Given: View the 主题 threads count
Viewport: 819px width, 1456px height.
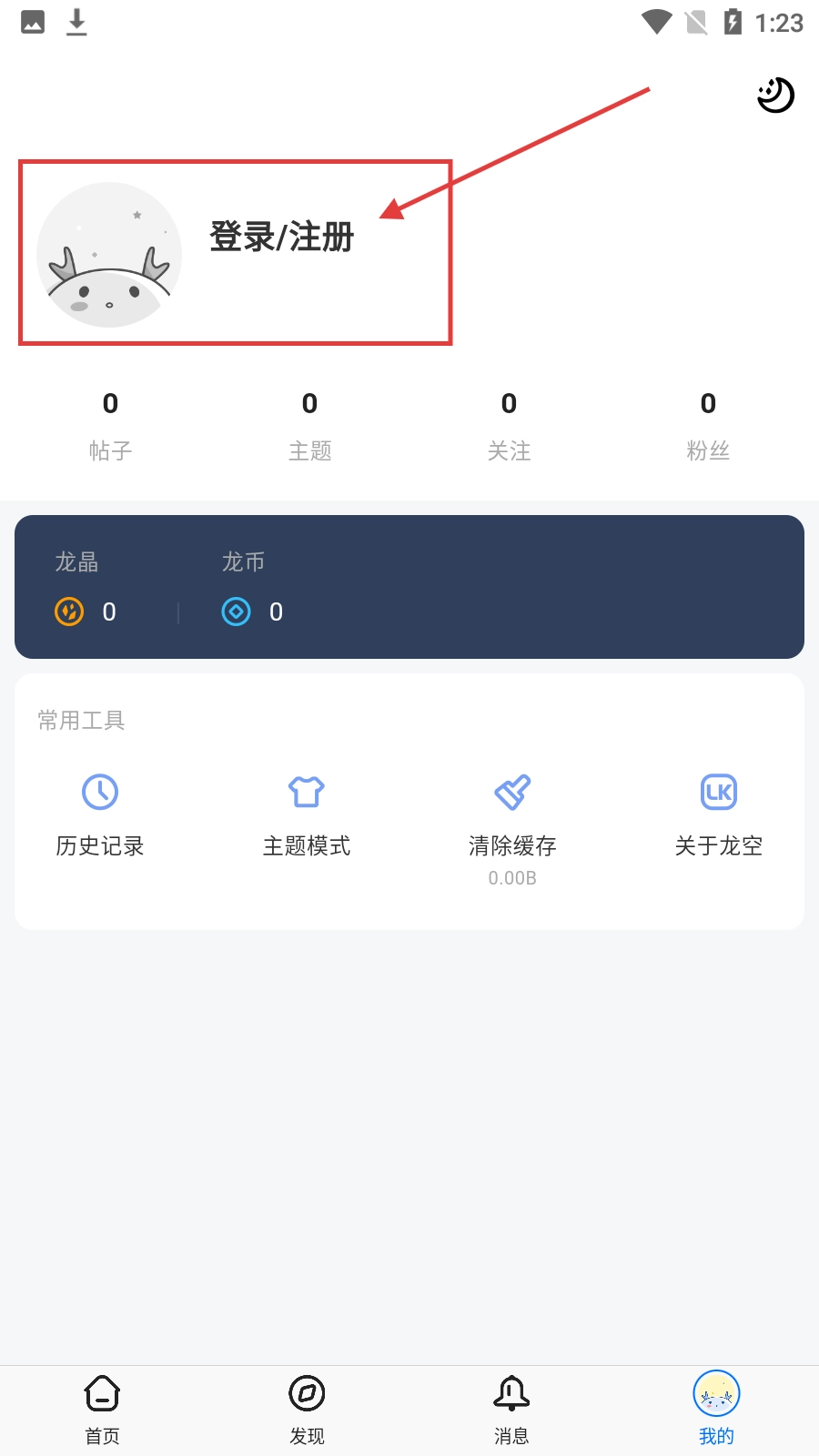Looking at the screenshot, I should pos(309,425).
